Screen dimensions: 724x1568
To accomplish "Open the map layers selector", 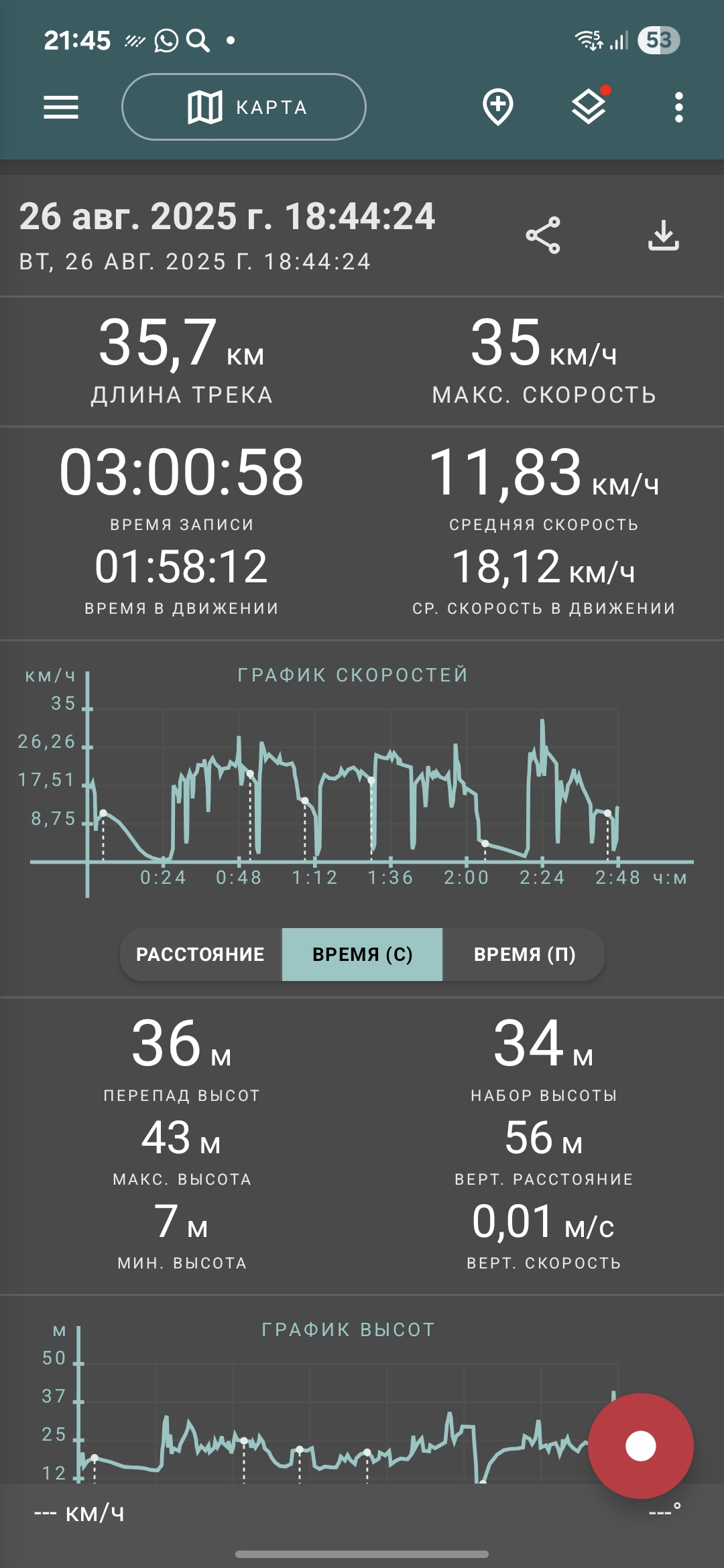I will 589,106.
